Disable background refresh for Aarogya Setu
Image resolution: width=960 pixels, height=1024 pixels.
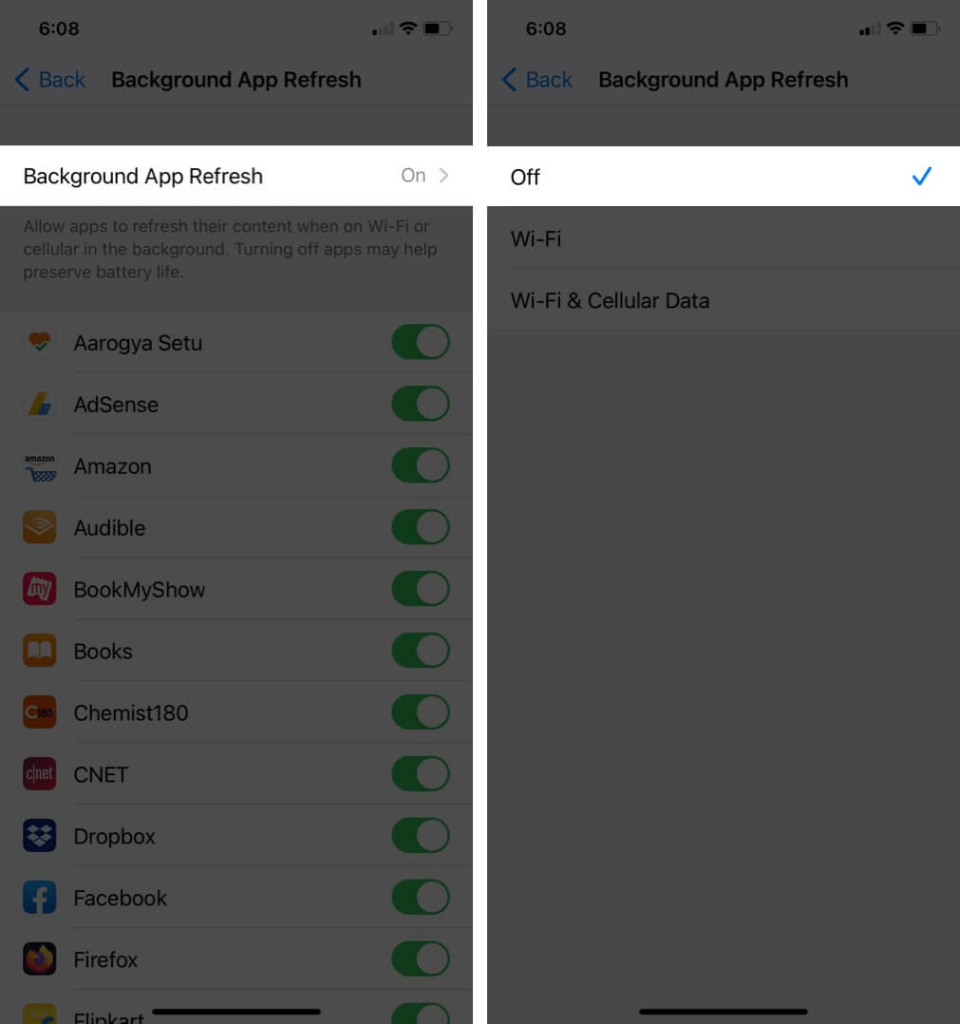click(420, 343)
